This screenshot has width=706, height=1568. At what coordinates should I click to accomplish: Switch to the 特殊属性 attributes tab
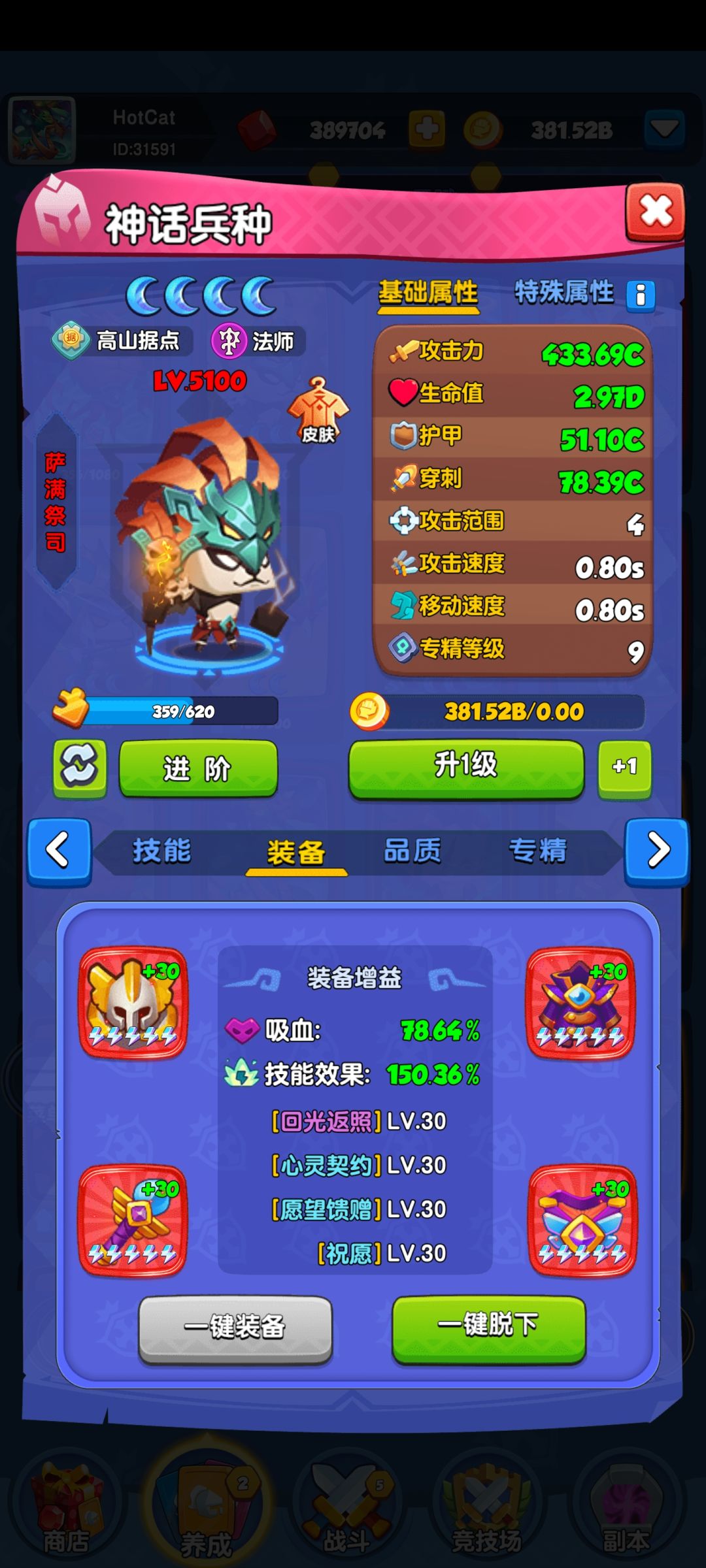[563, 292]
